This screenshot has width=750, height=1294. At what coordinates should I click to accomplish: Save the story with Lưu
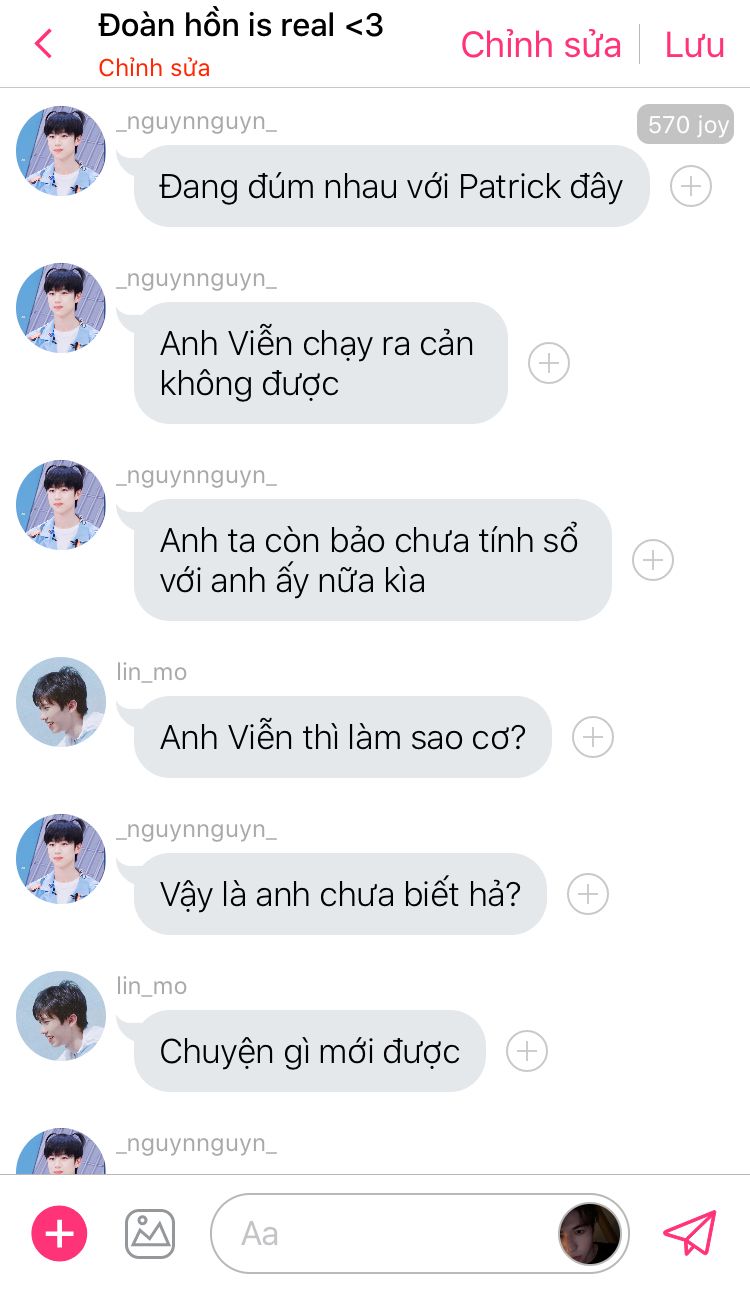tap(694, 45)
